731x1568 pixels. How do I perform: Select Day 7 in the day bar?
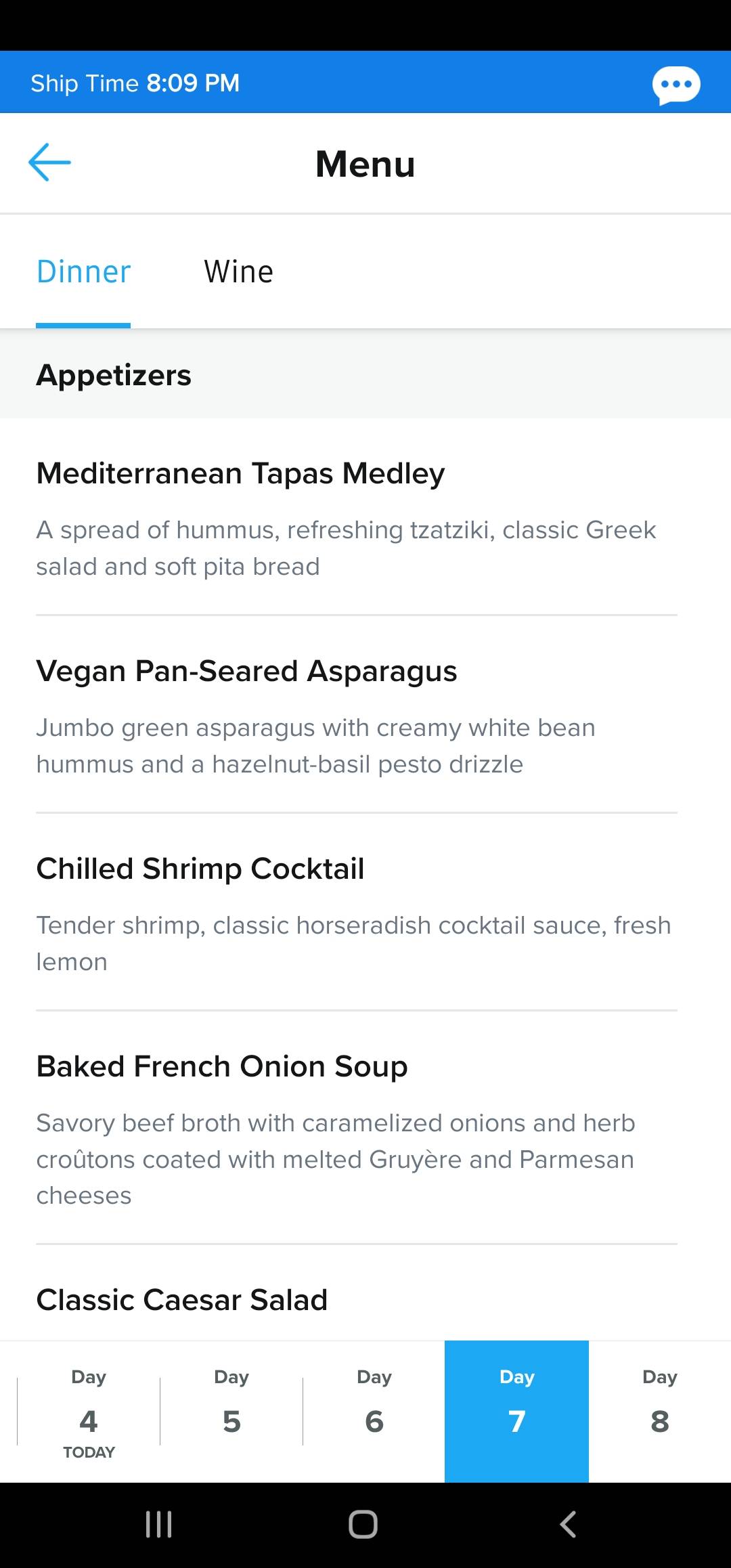tap(516, 1412)
